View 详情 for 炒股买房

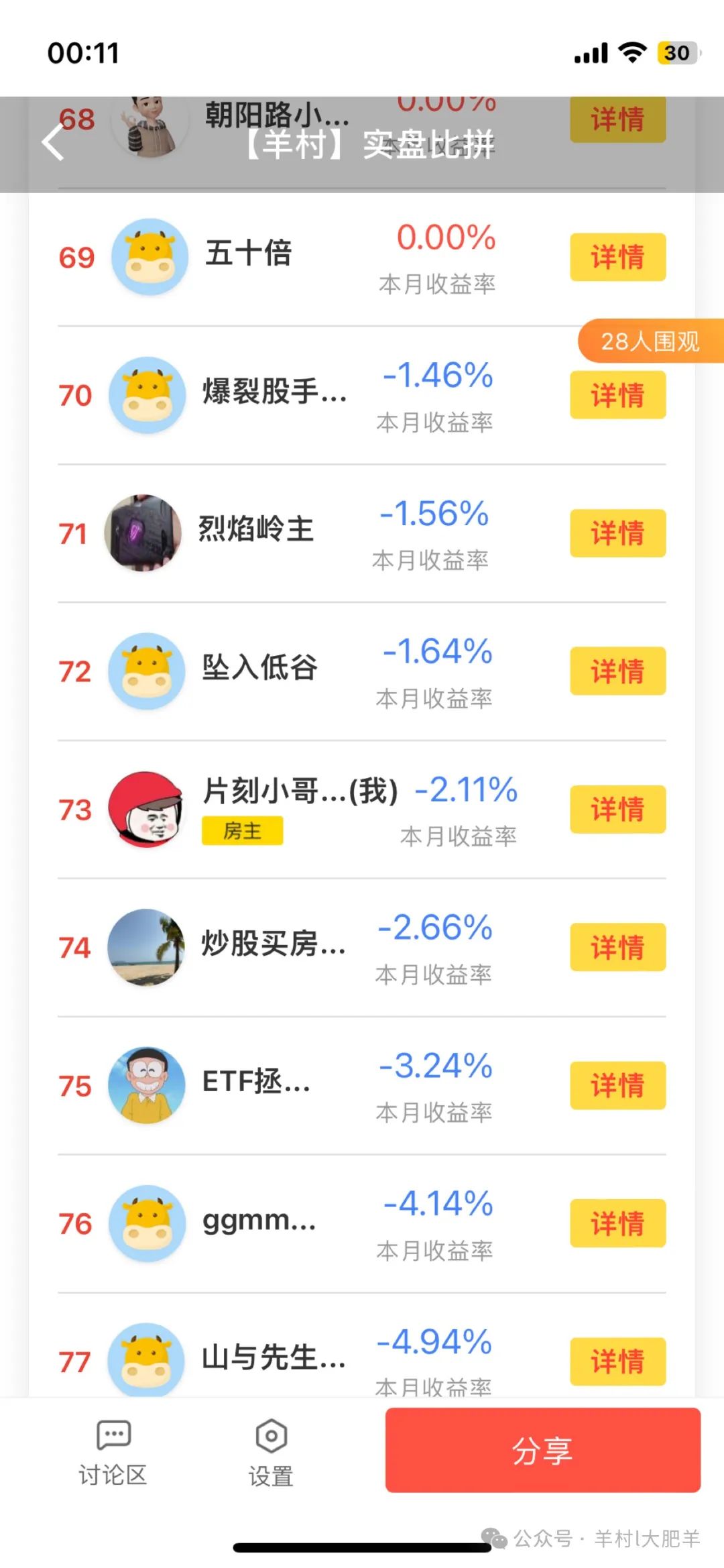click(x=617, y=947)
